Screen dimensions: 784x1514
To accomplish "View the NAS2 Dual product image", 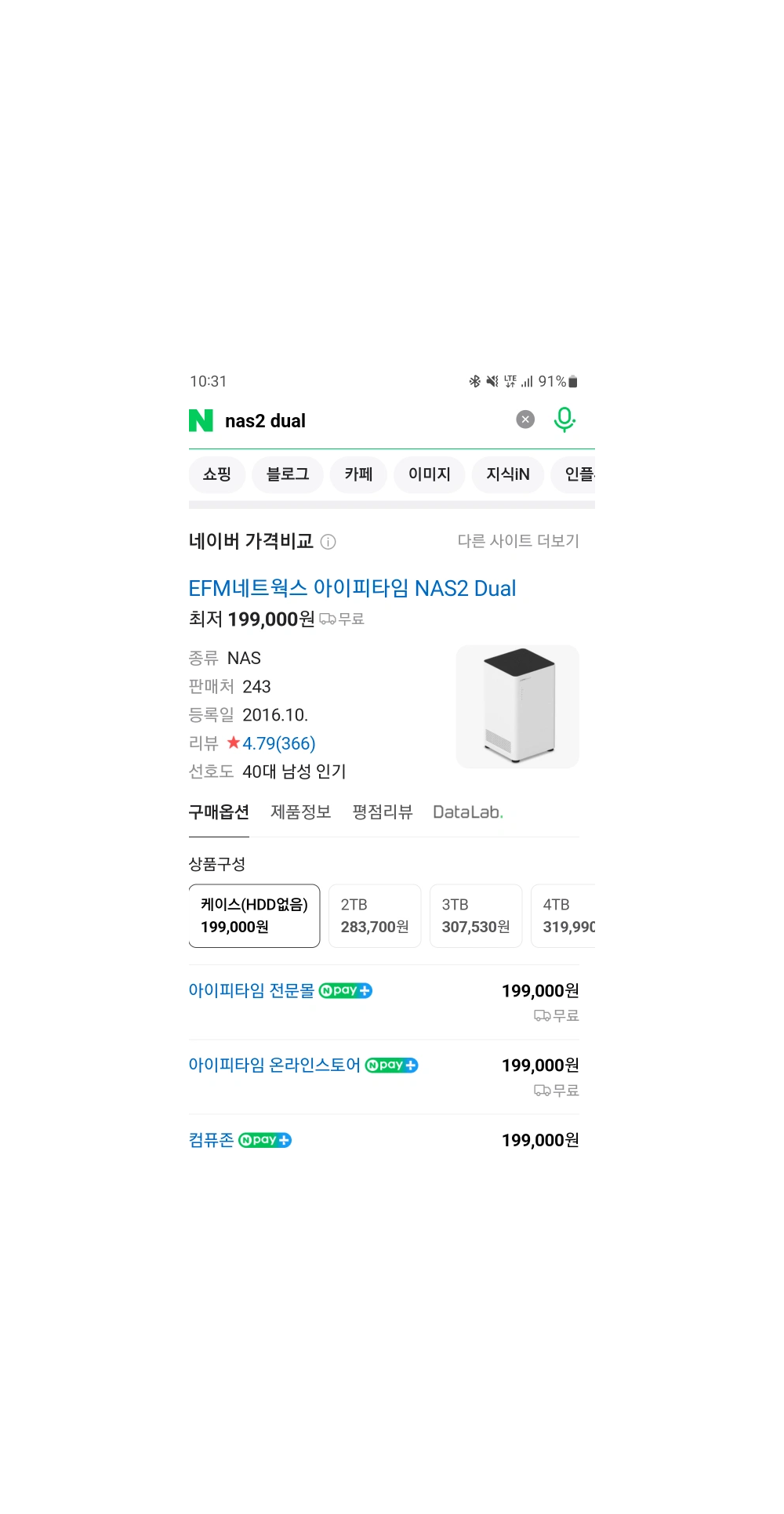I will 517,706.
